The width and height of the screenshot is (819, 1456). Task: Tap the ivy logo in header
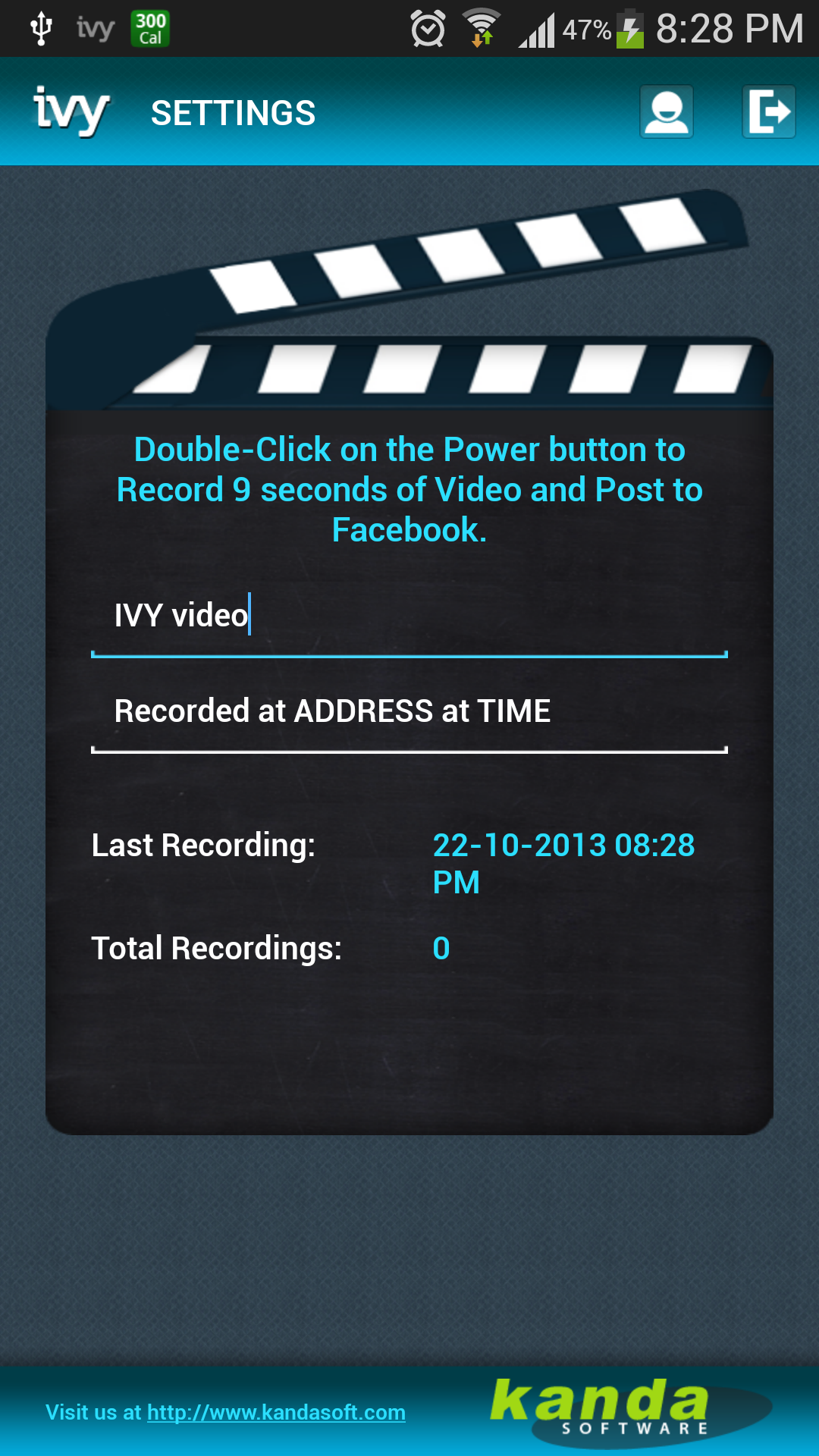coord(72,111)
